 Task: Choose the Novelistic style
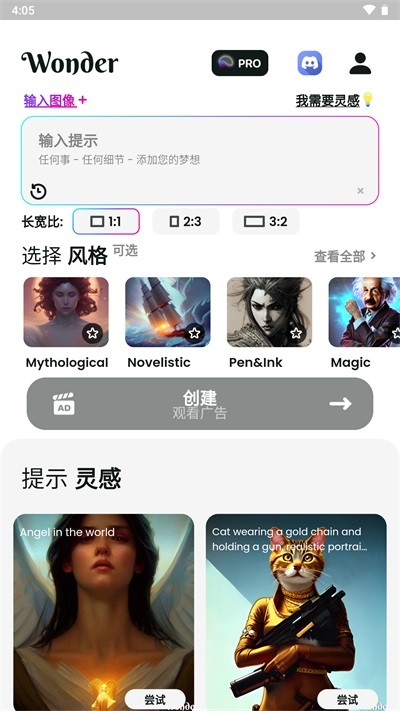coord(168,323)
